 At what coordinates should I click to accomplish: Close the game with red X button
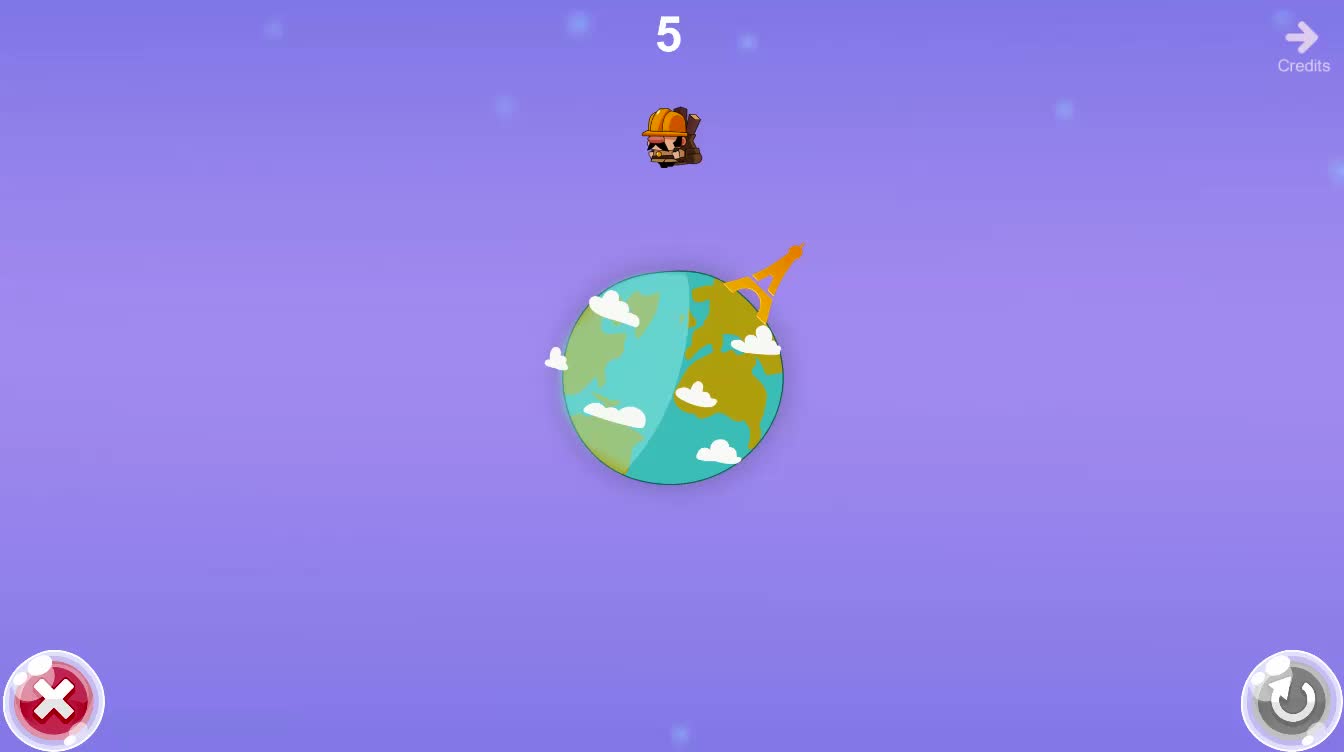(54, 700)
